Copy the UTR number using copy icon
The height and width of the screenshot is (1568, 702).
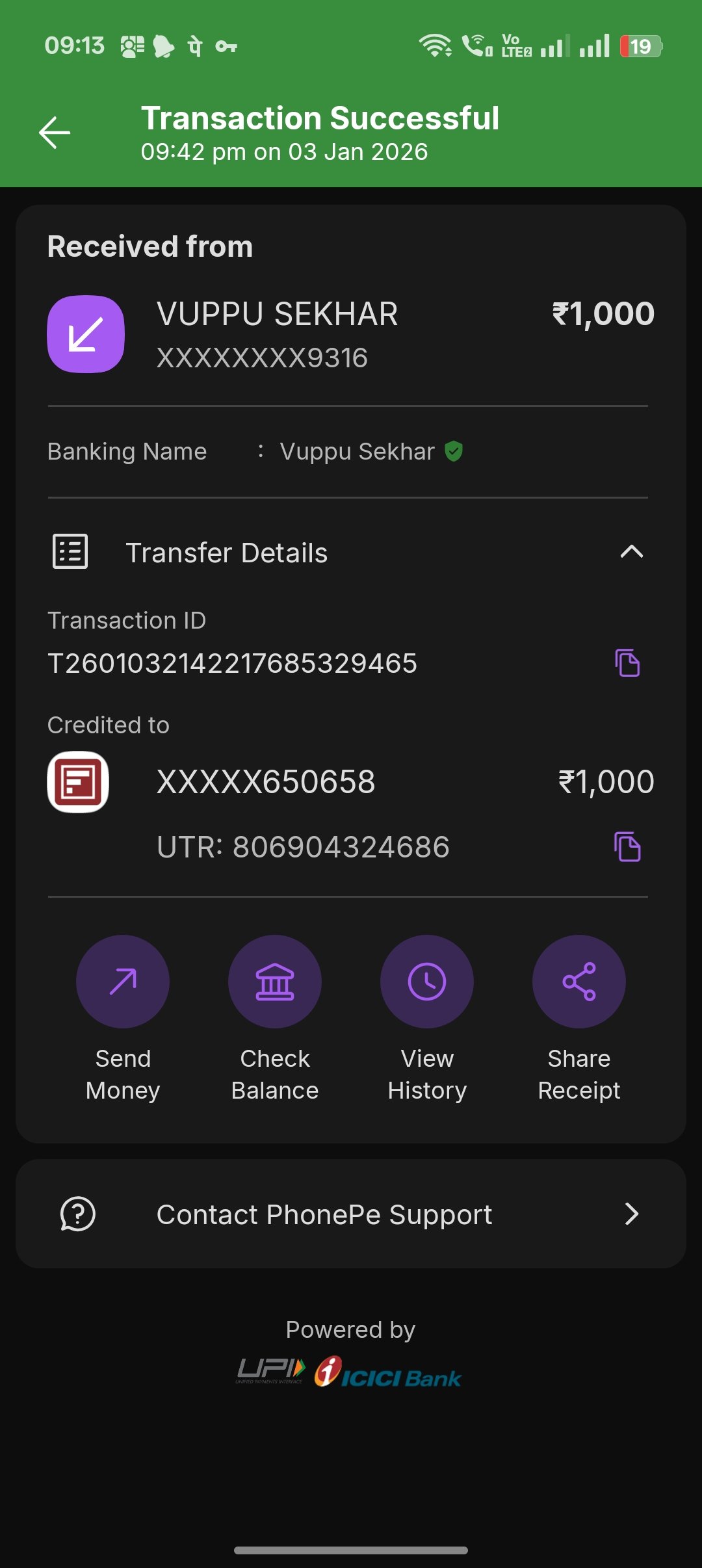pyautogui.click(x=627, y=846)
